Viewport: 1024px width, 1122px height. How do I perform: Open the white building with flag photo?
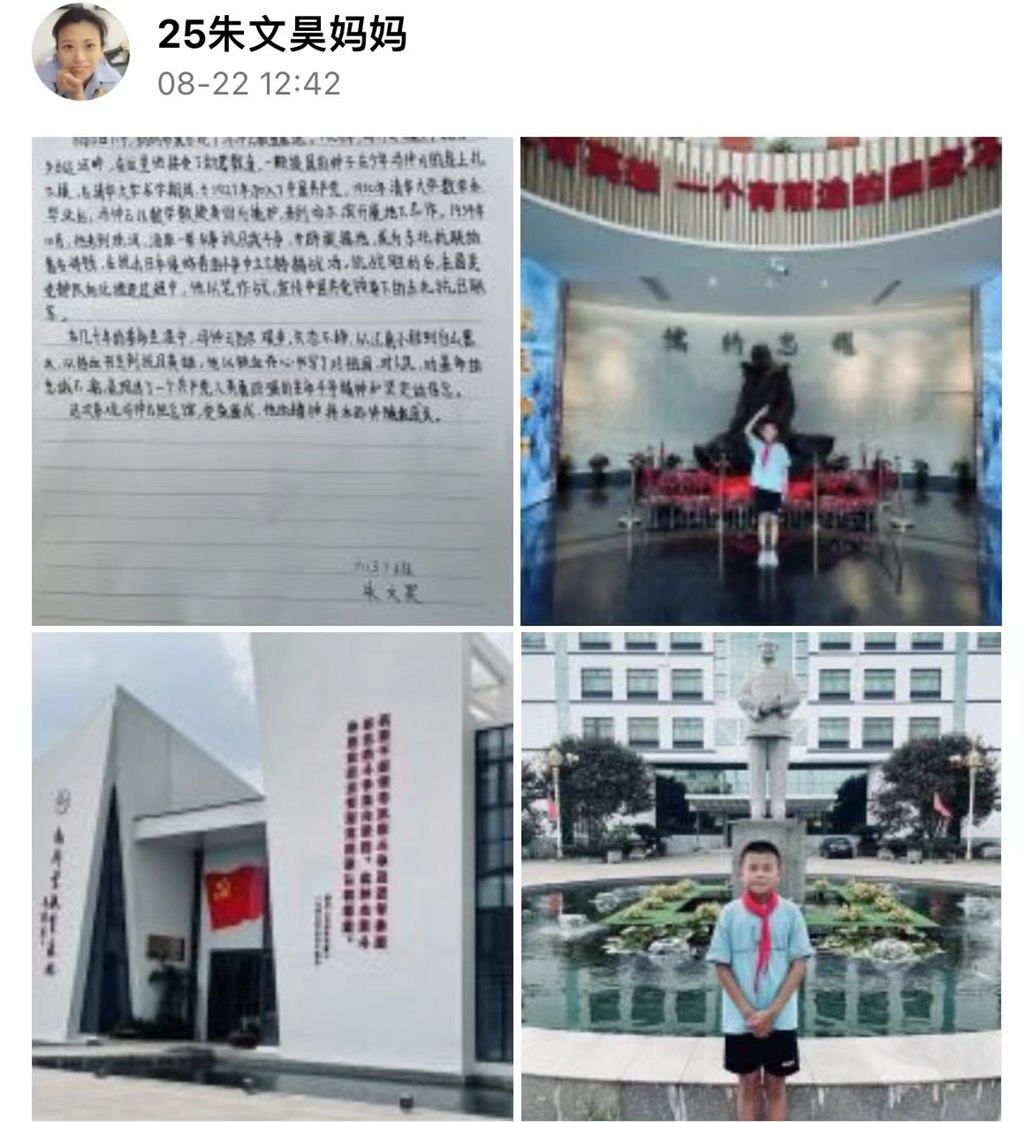point(272,875)
